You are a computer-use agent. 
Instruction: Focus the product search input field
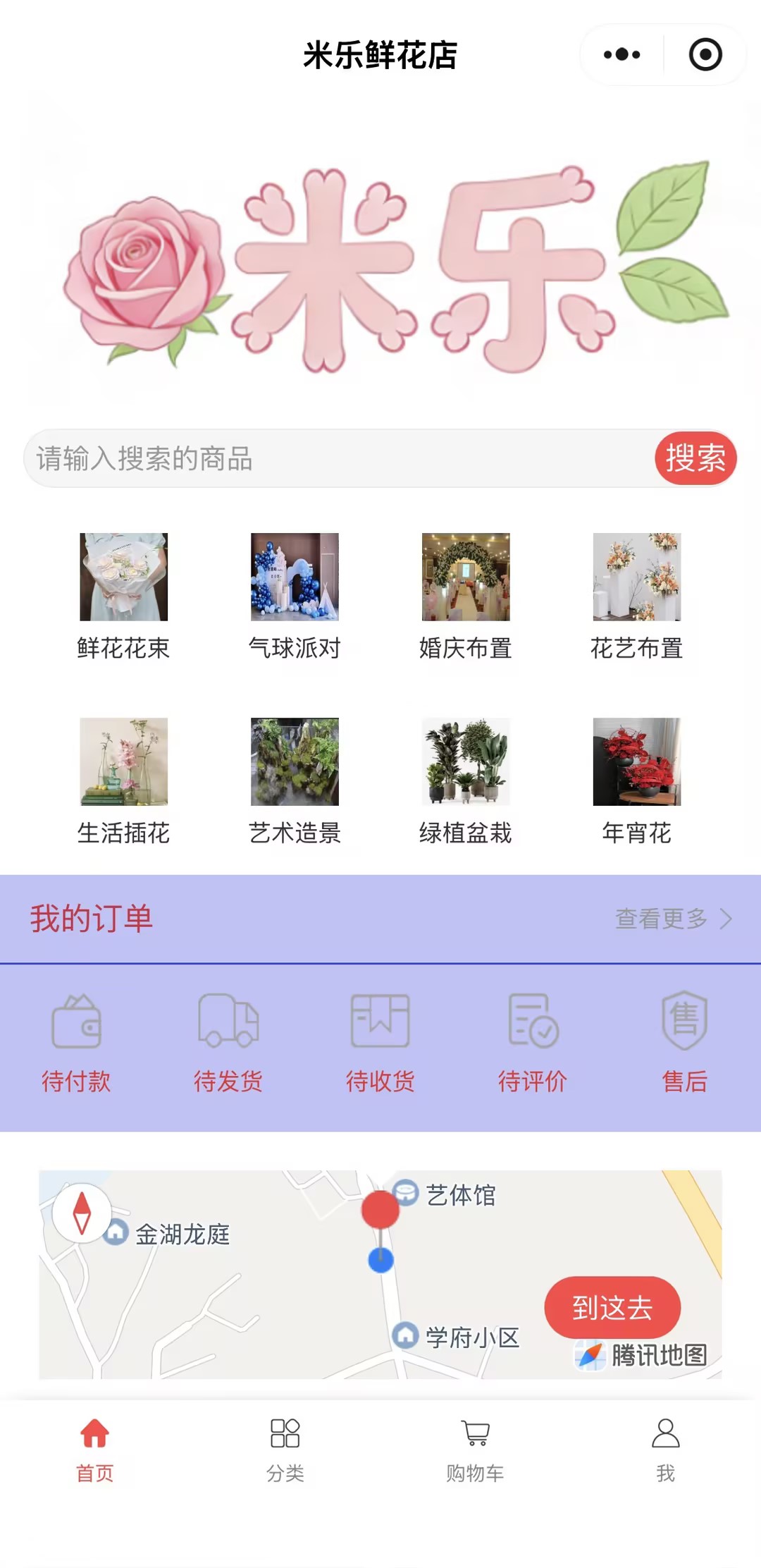coord(338,458)
